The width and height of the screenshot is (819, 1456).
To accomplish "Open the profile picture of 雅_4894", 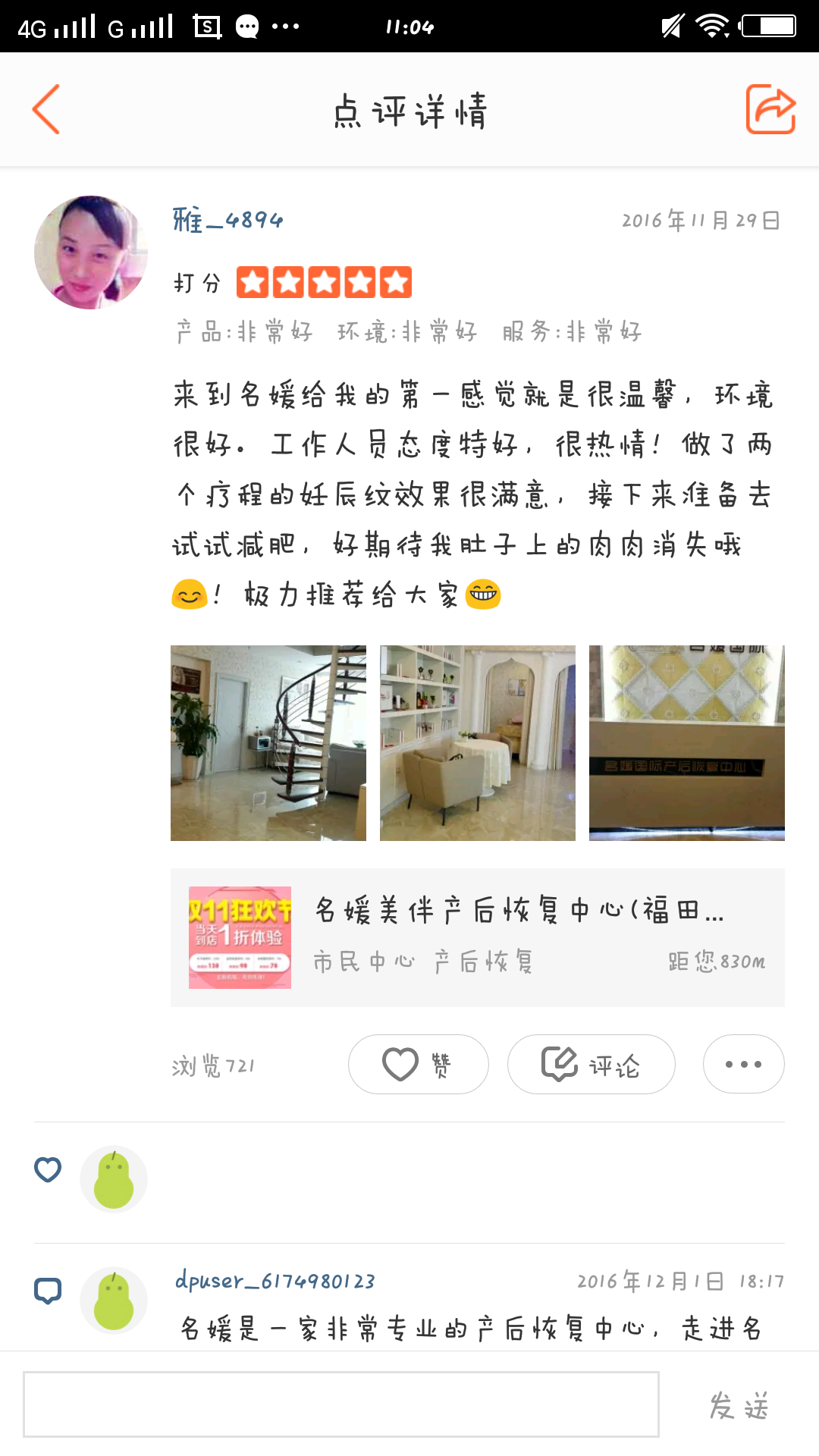I will point(91,253).
